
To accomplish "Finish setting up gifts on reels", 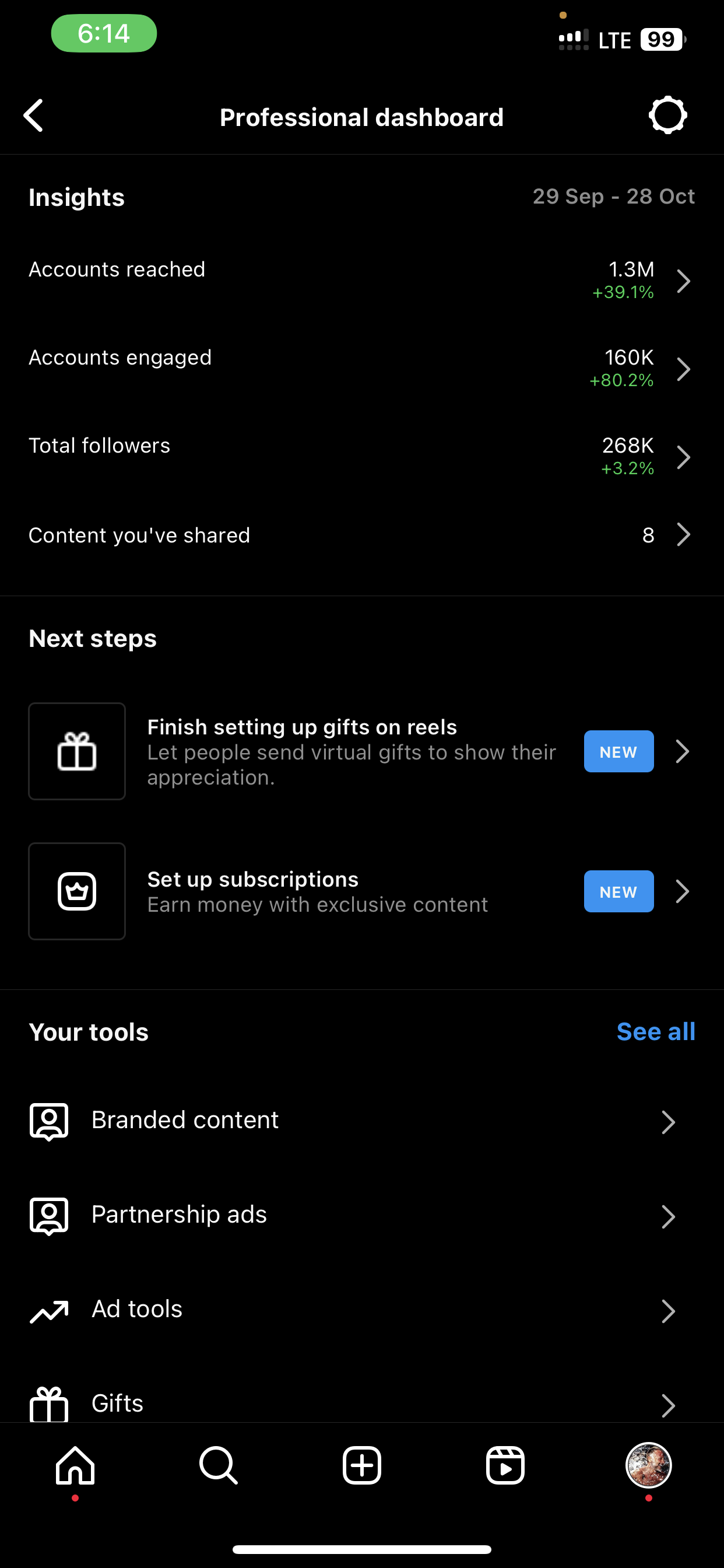I will [x=362, y=752].
